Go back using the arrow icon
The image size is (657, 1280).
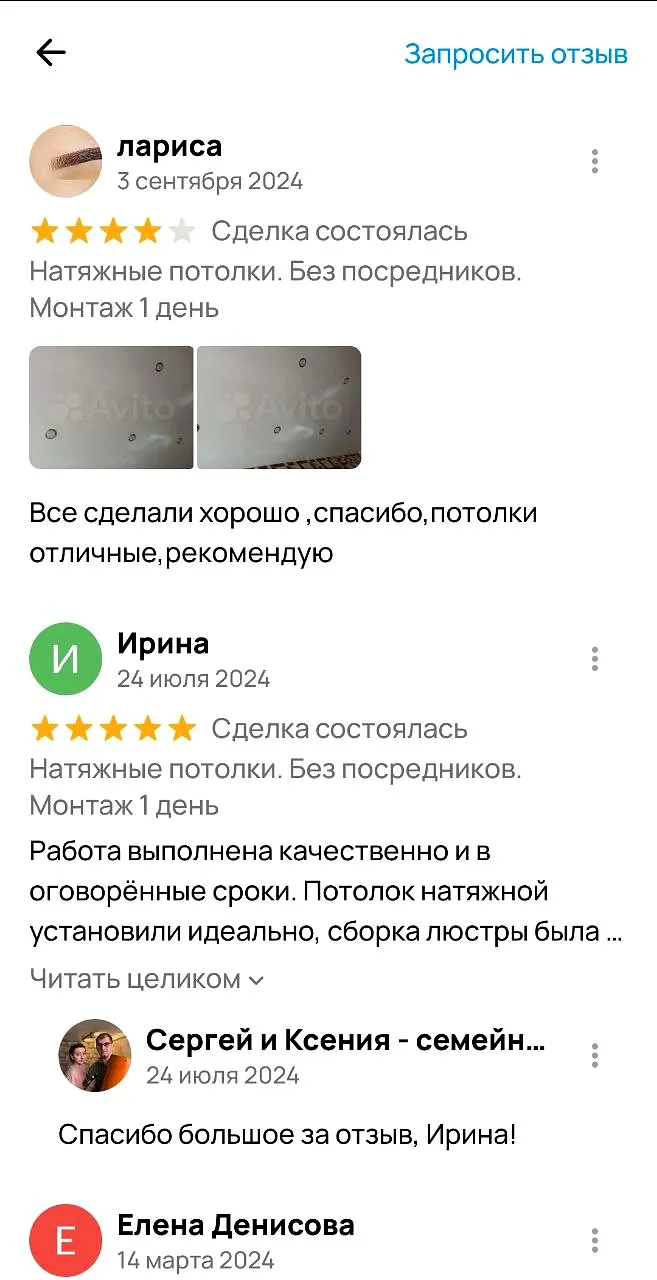click(51, 53)
